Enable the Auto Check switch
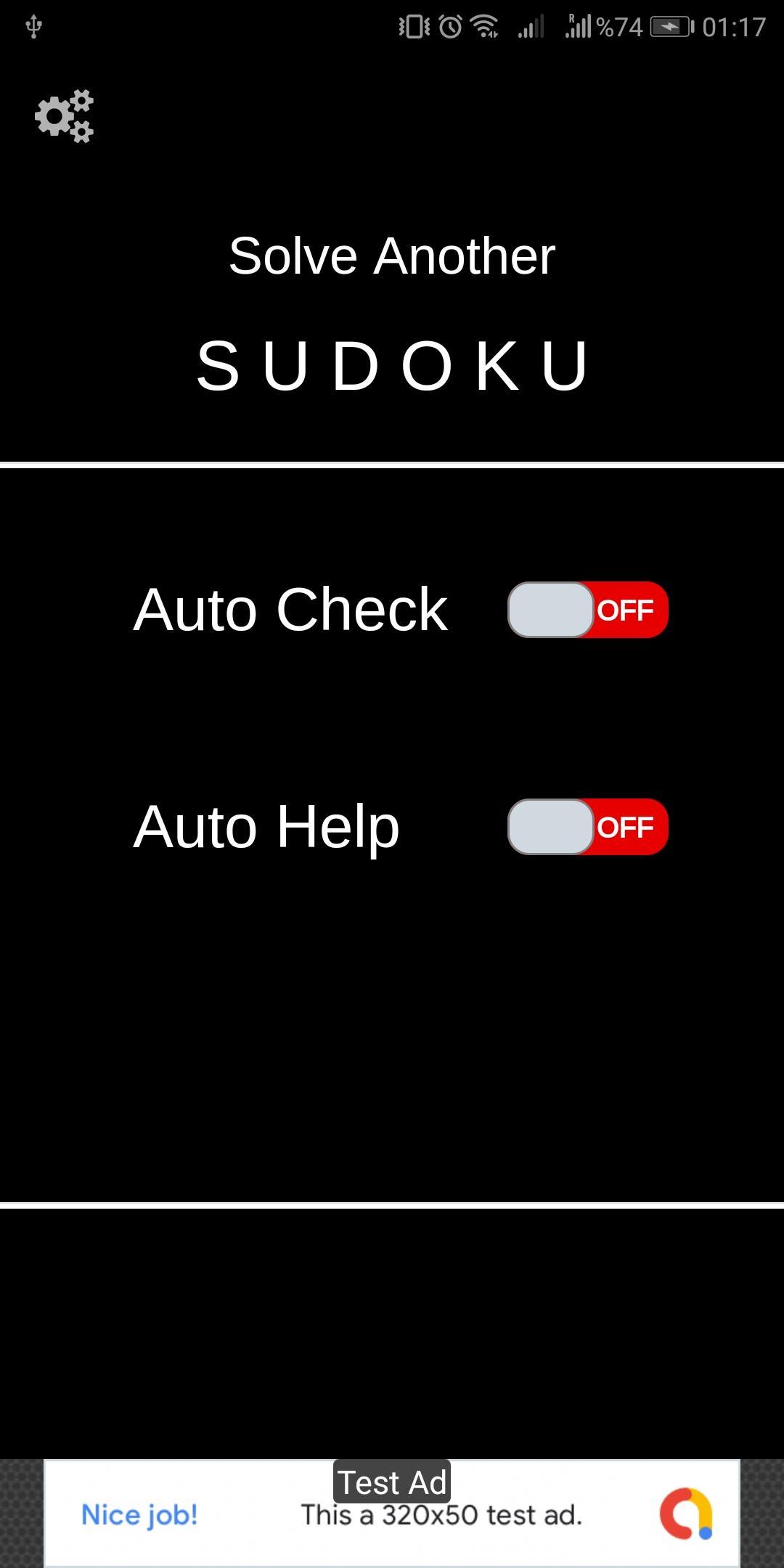 coord(587,610)
